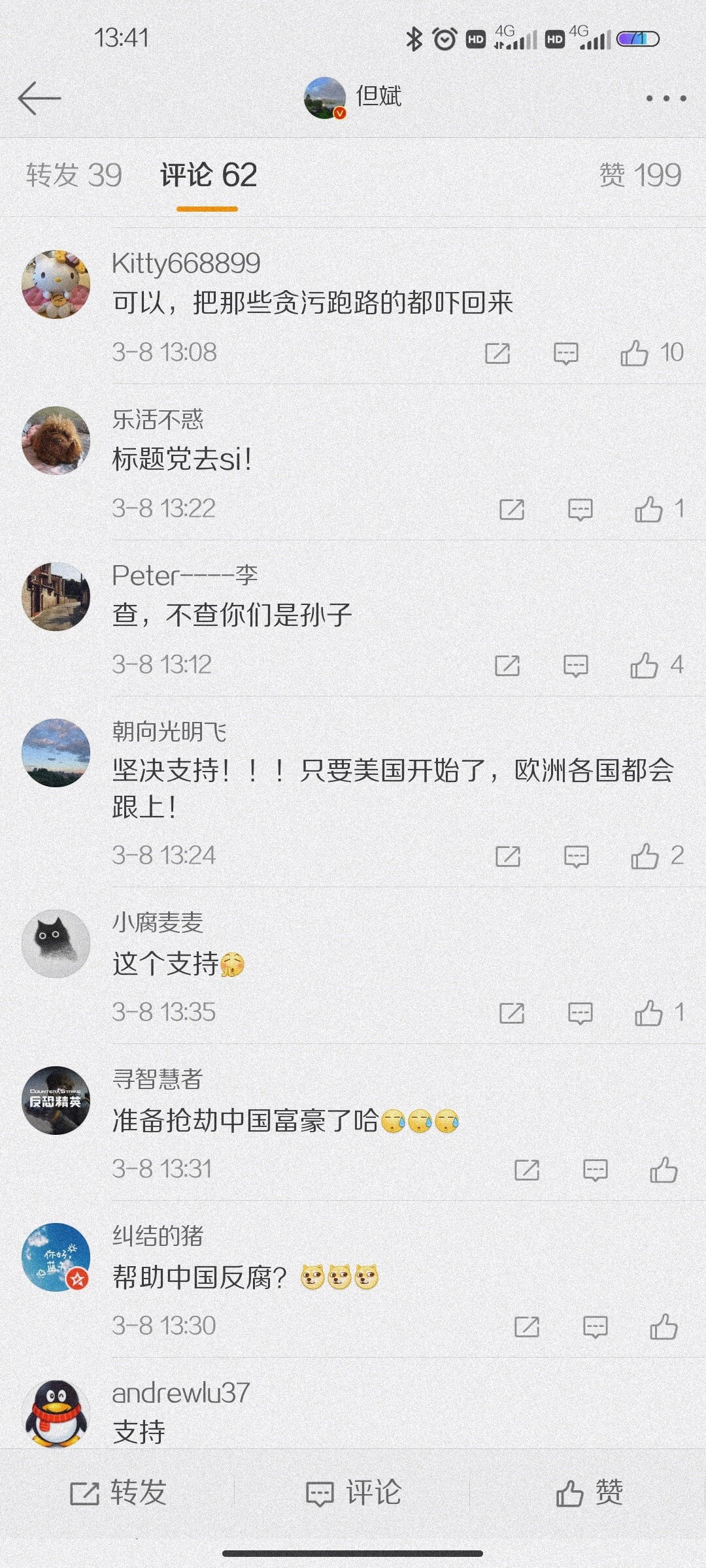This screenshot has width=706, height=1568.
Task: Open Kitty668899's avatar profile
Action: click(x=56, y=284)
